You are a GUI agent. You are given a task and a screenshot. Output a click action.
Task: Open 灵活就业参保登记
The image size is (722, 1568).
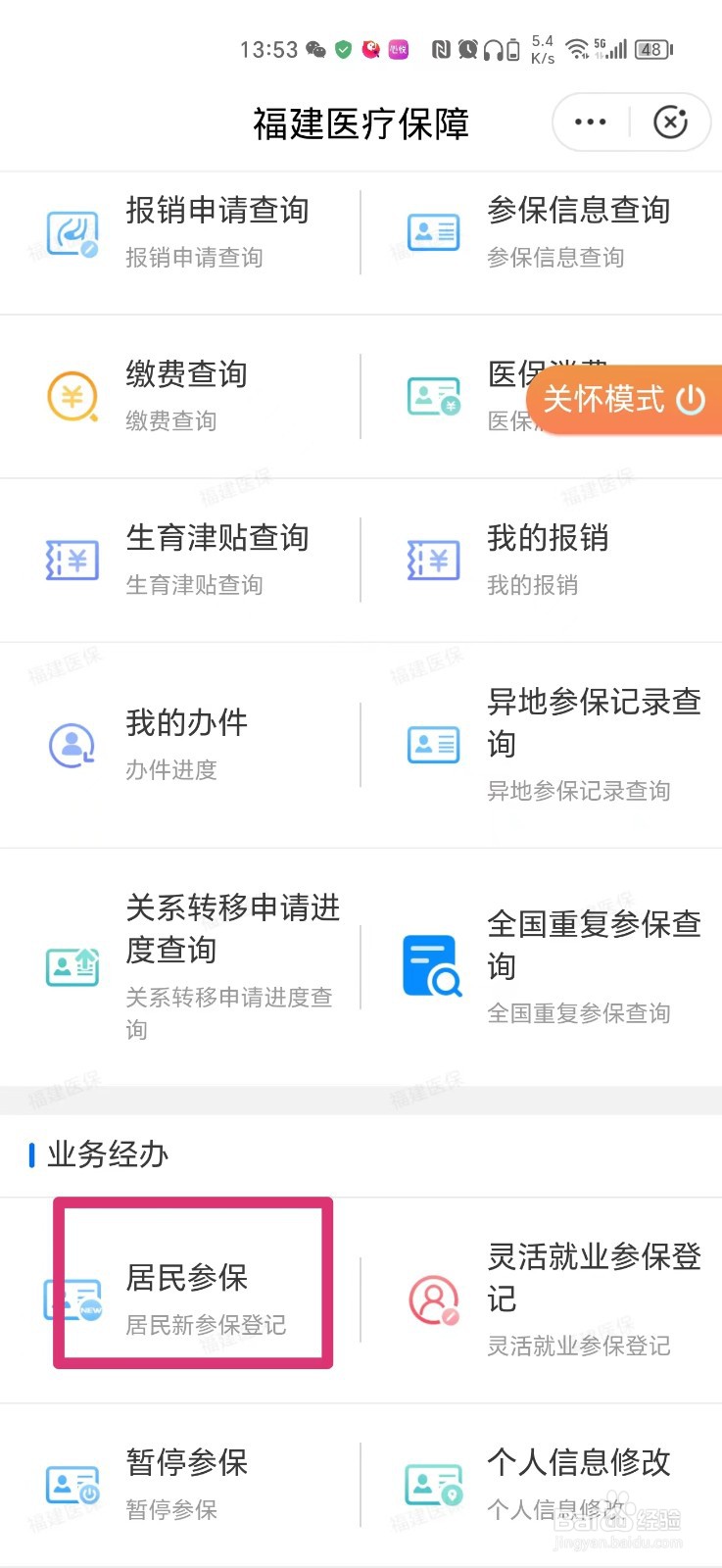(x=542, y=1300)
